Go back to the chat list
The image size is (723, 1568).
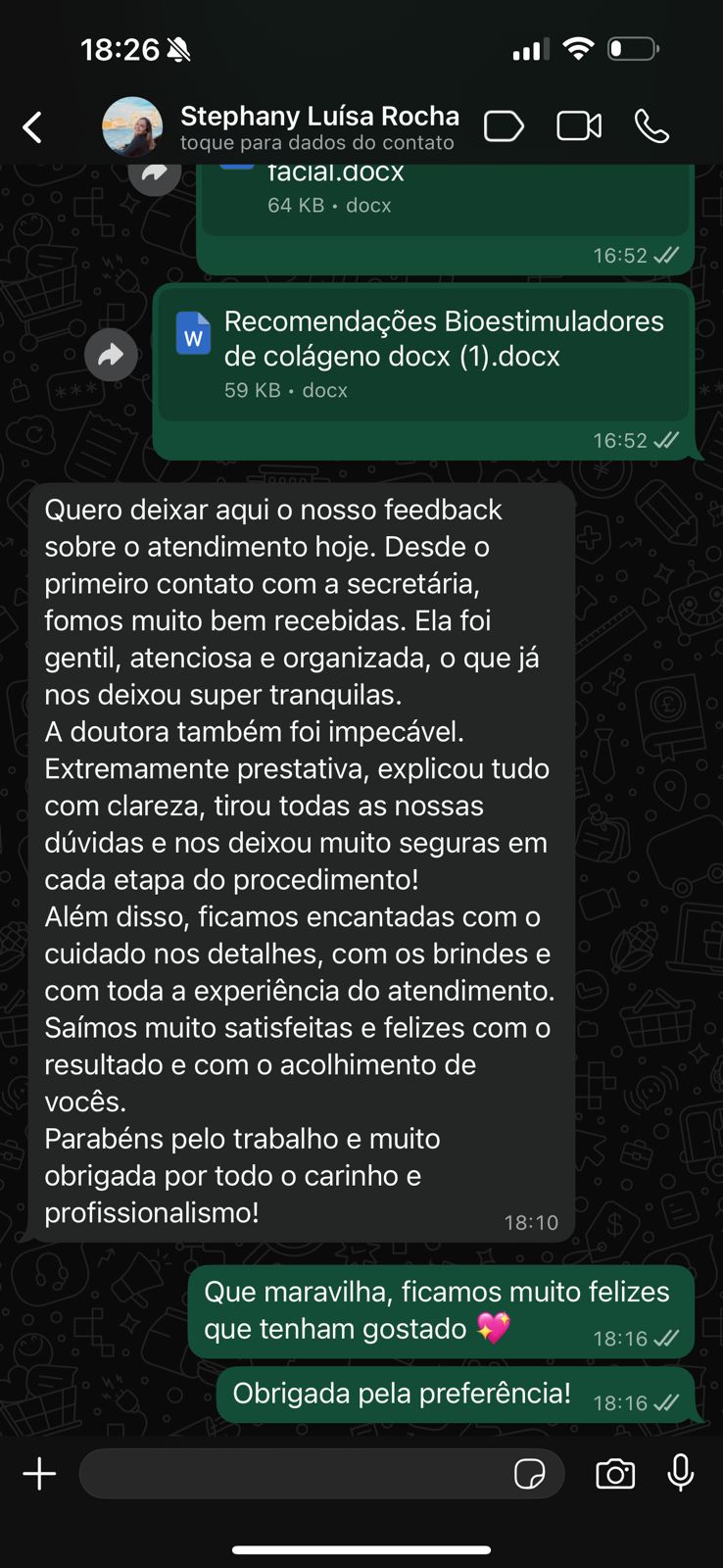coord(33,126)
